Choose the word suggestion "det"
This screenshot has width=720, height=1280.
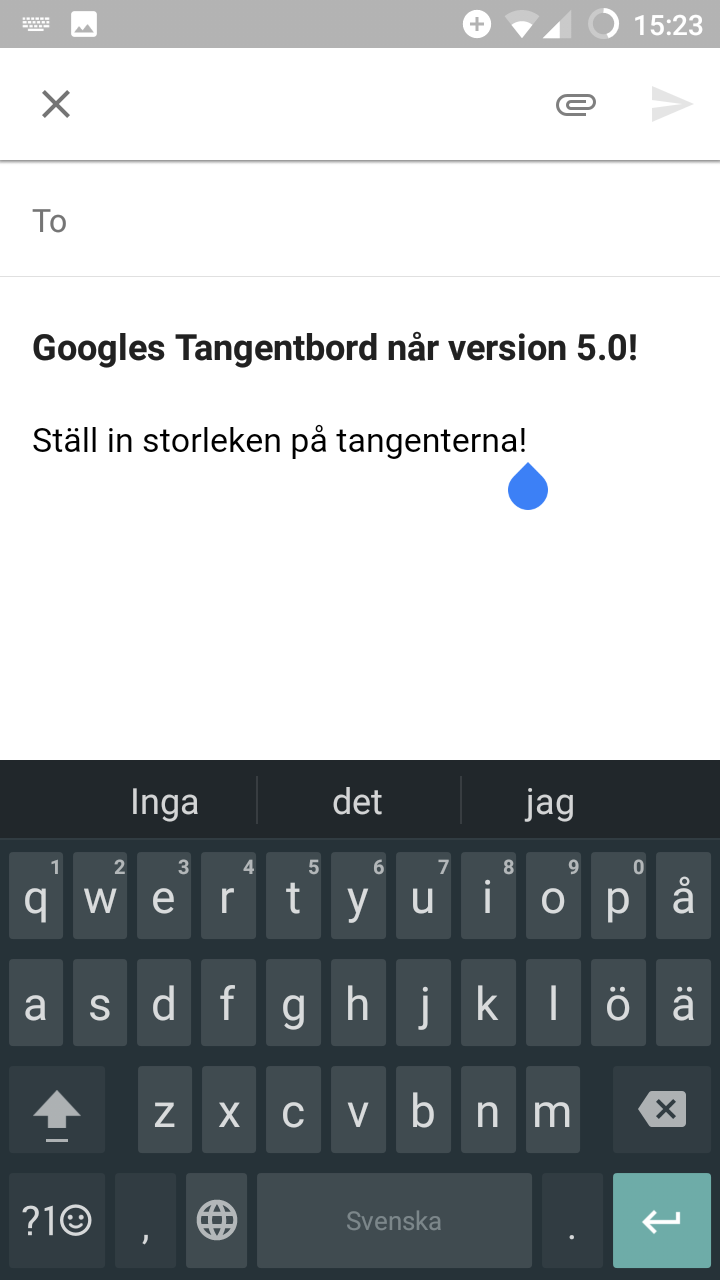click(x=358, y=802)
